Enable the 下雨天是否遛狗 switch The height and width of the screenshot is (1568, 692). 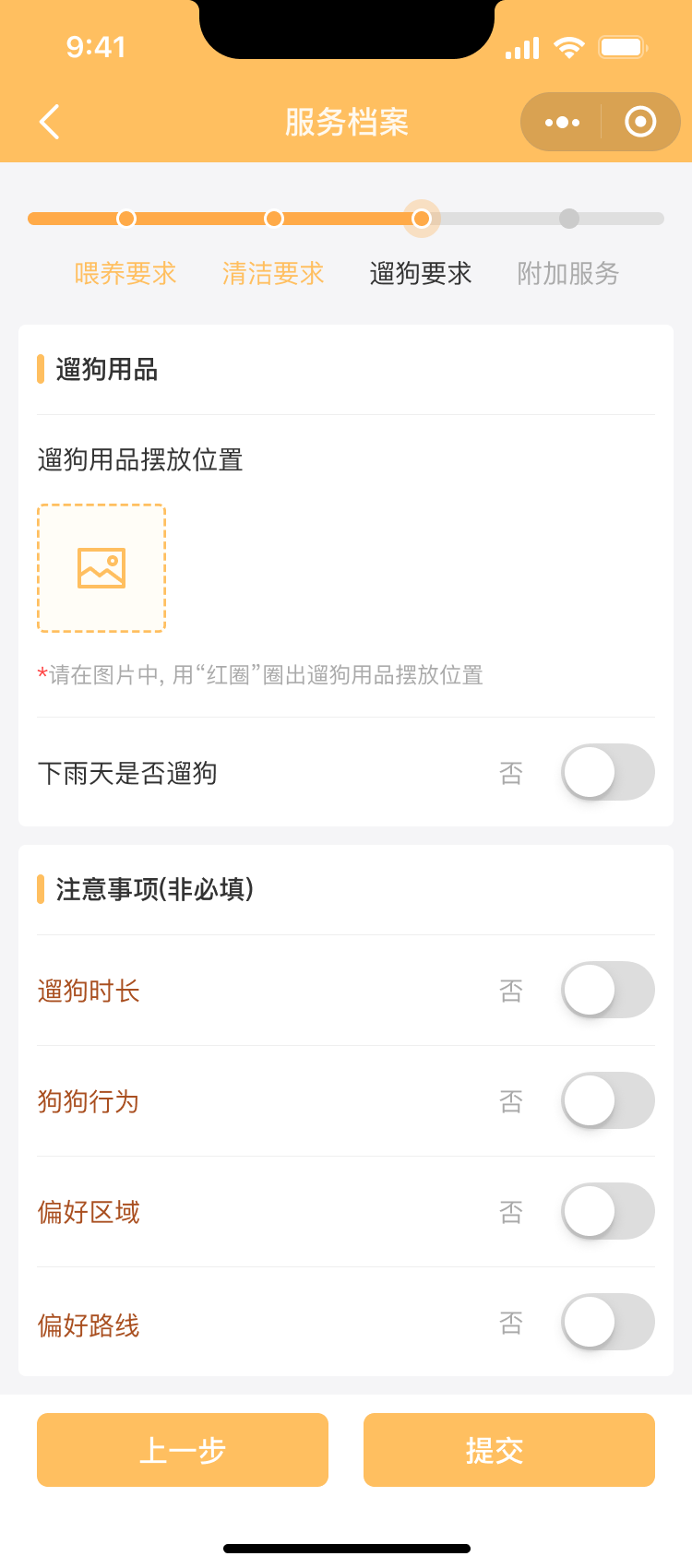pos(608,772)
